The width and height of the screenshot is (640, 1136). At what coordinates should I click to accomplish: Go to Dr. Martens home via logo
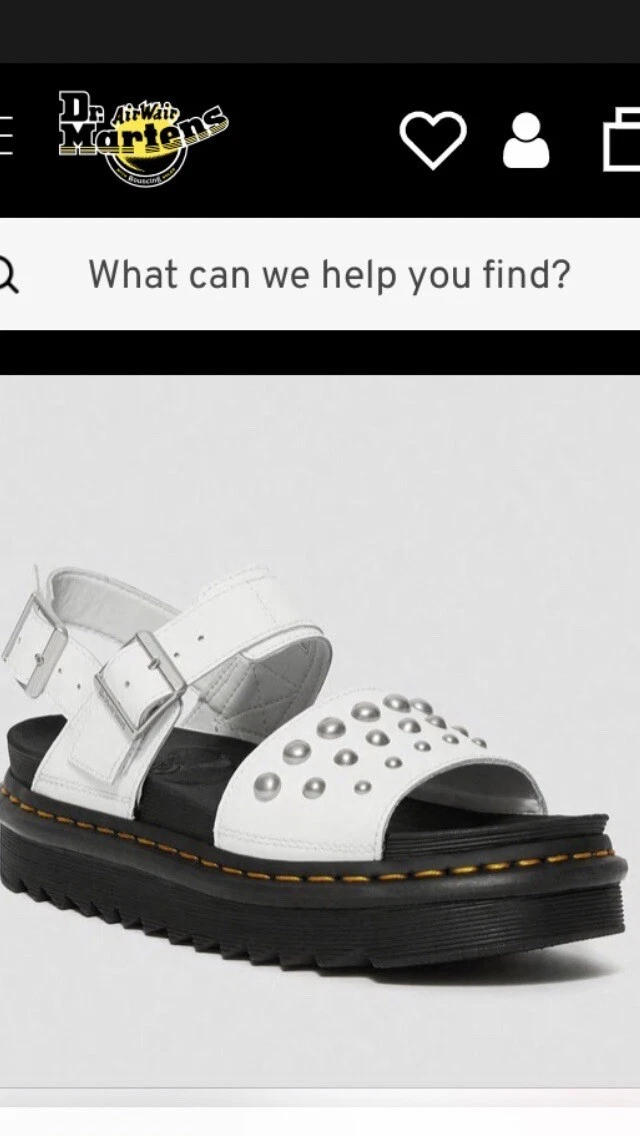pos(144,138)
